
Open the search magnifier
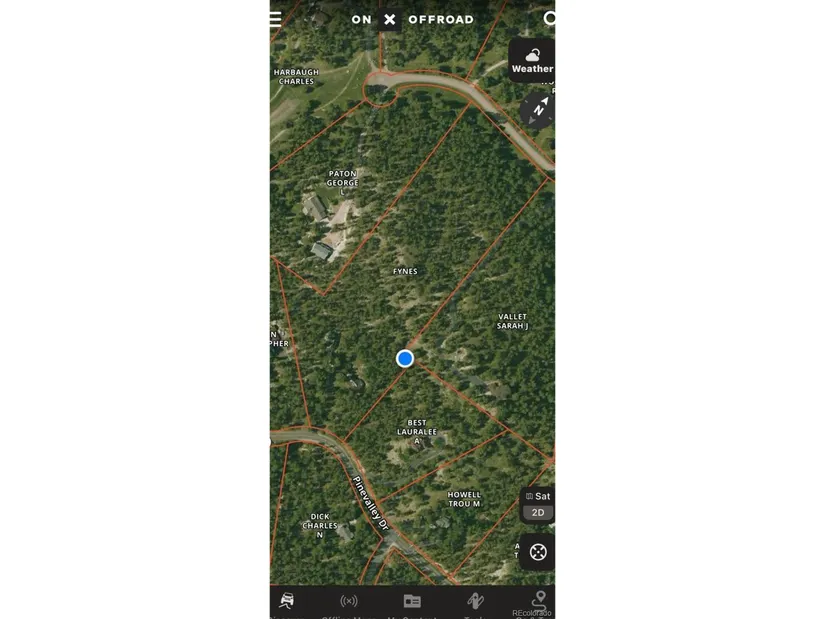[549, 19]
